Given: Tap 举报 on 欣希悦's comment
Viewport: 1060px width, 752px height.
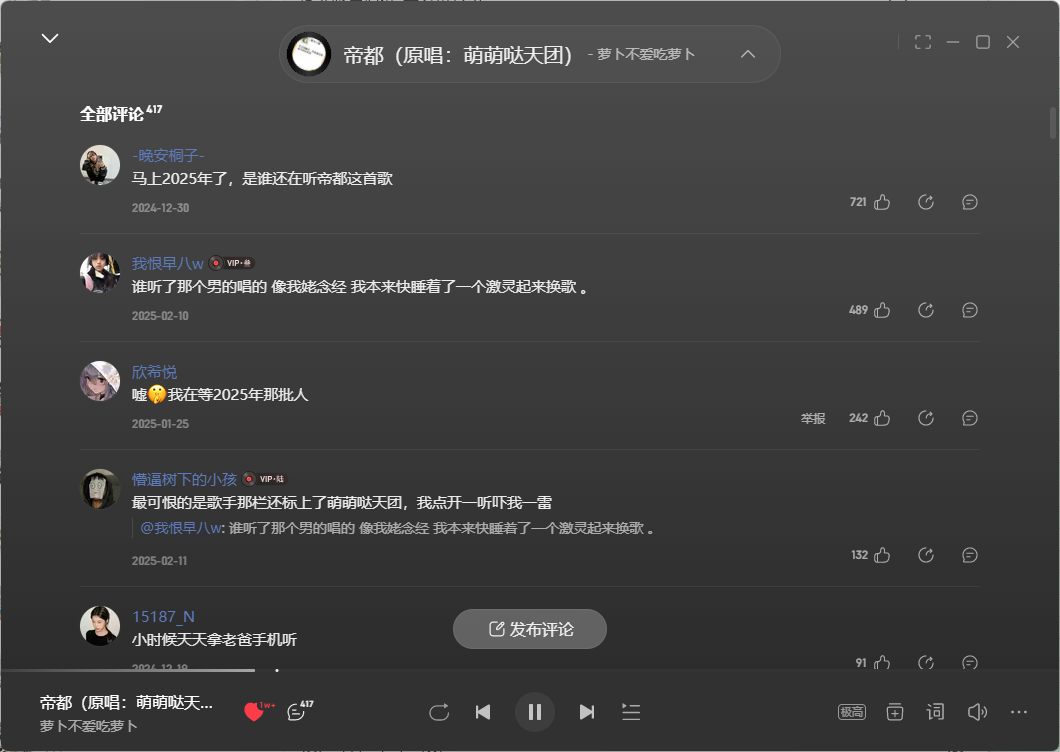Looking at the screenshot, I should click(813, 418).
